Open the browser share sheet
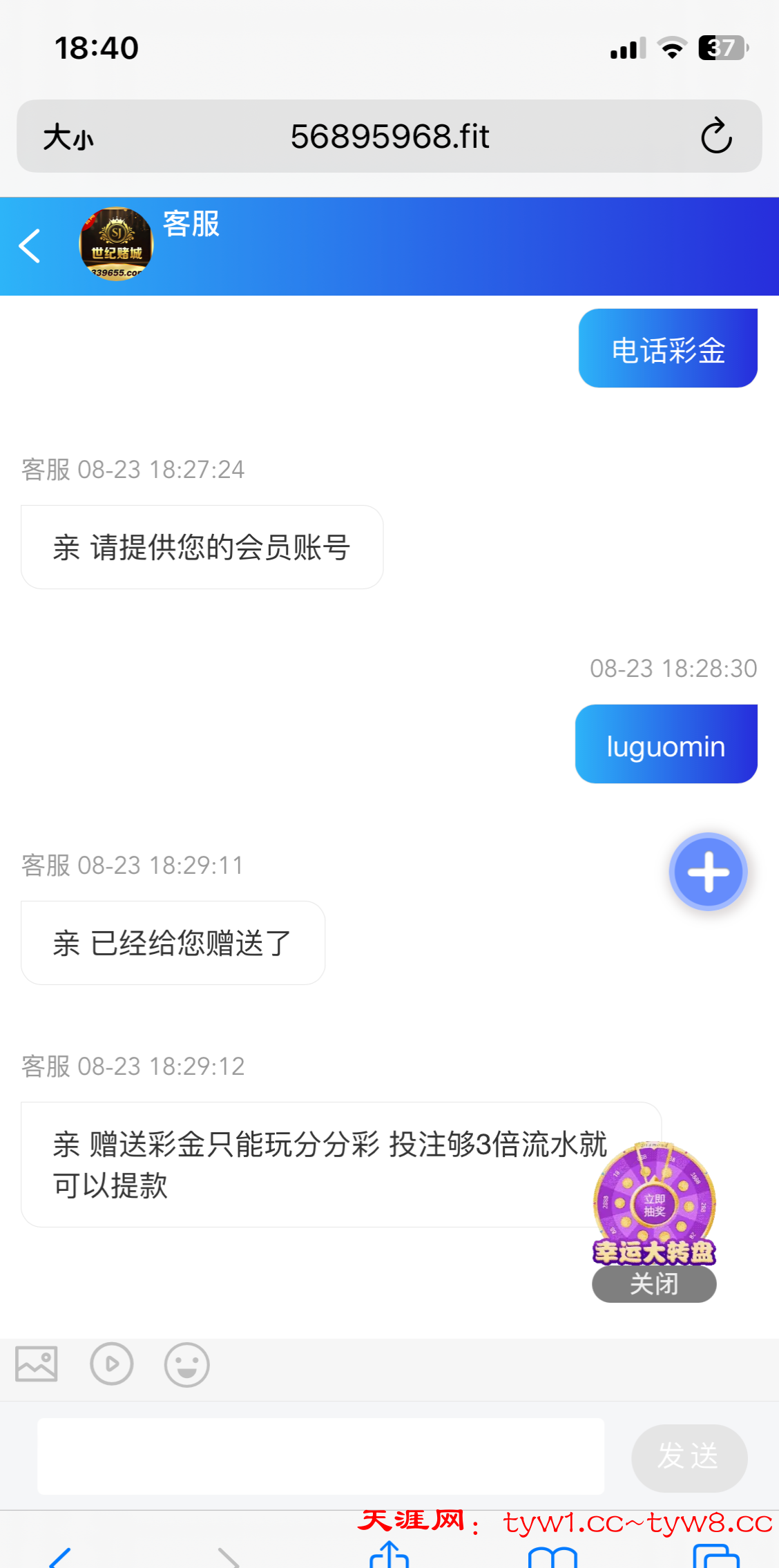 coord(389,1556)
